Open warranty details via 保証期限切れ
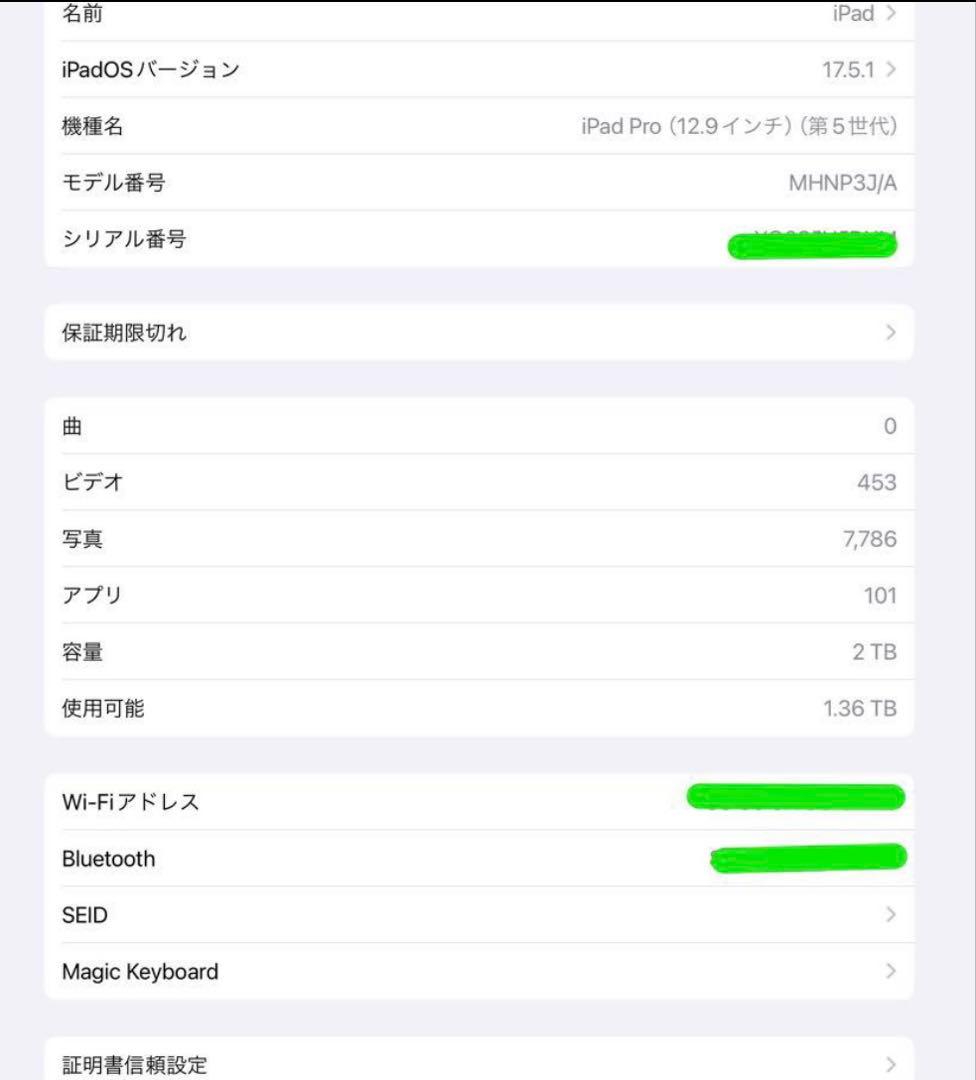Image resolution: width=976 pixels, height=1080 pixels. [480, 332]
